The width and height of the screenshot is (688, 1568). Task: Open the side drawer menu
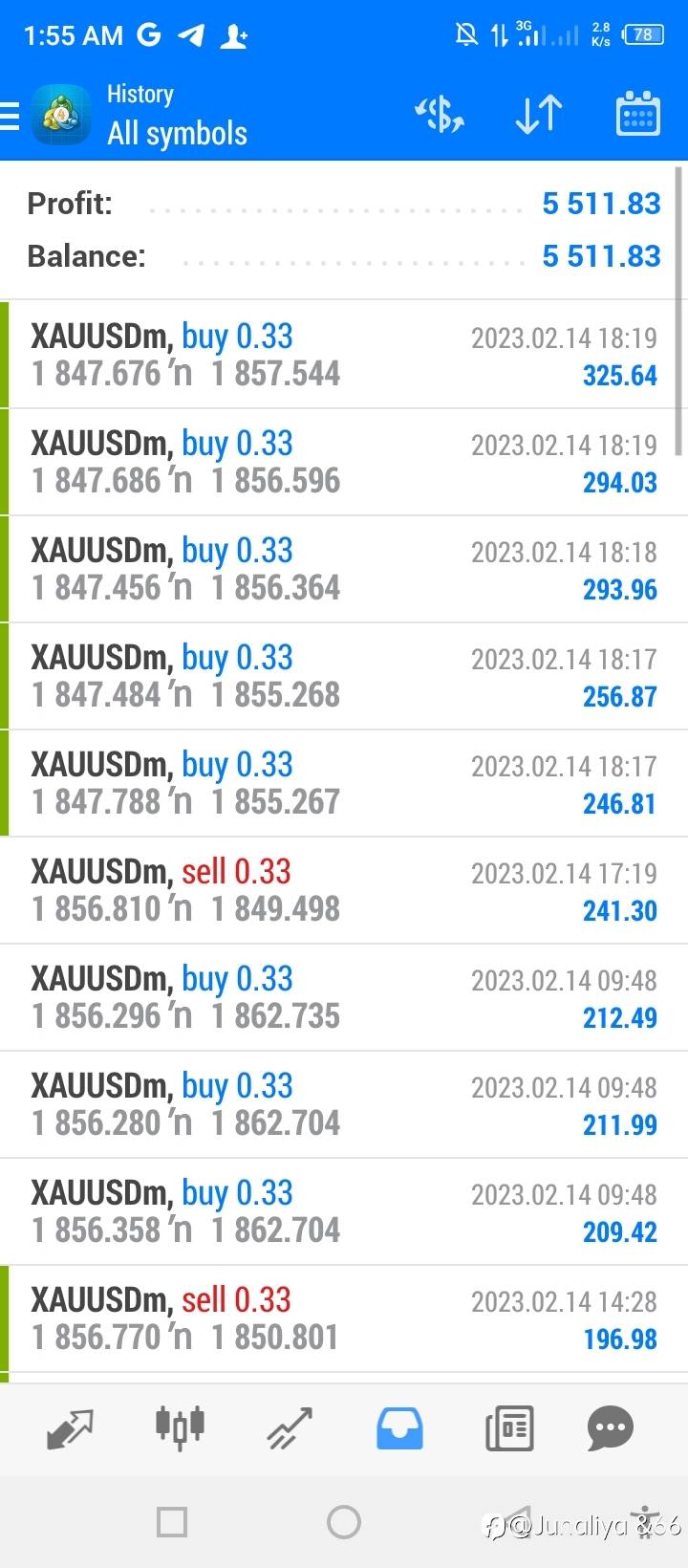pyautogui.click(x=10, y=116)
